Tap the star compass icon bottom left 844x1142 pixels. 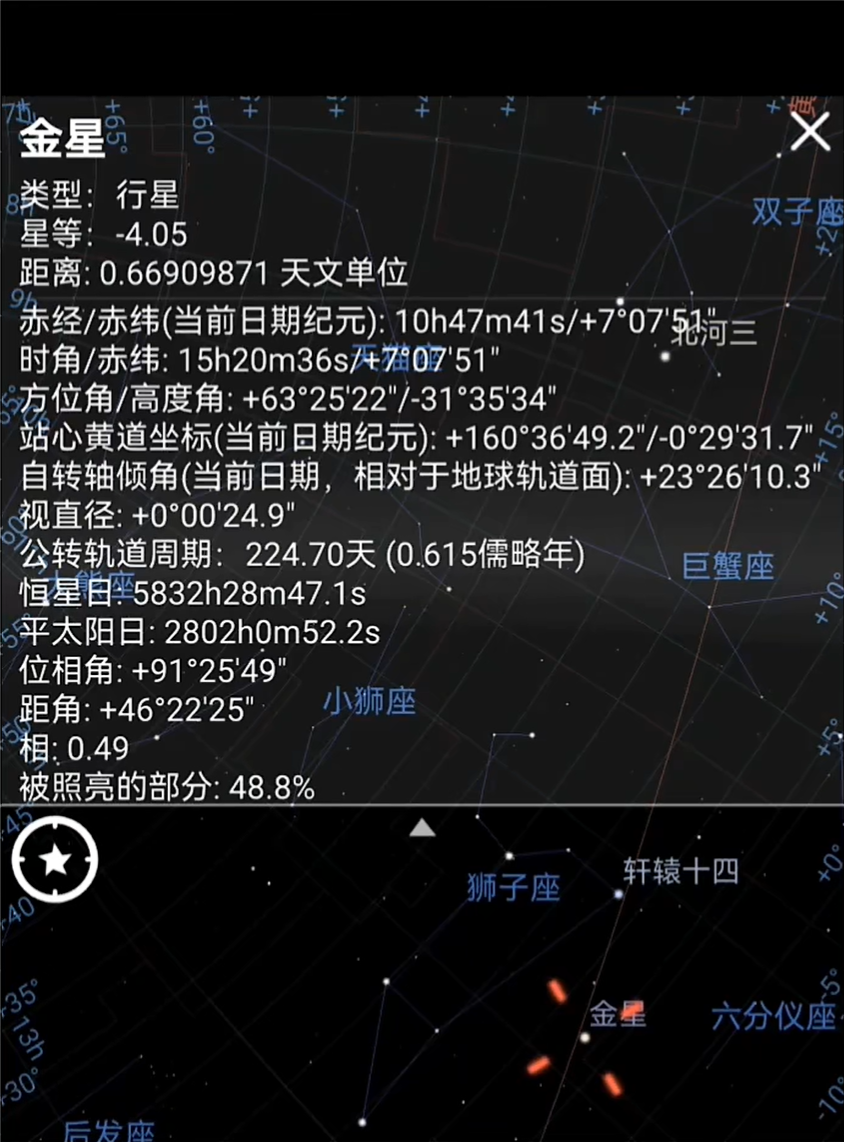pyautogui.click(x=53, y=861)
